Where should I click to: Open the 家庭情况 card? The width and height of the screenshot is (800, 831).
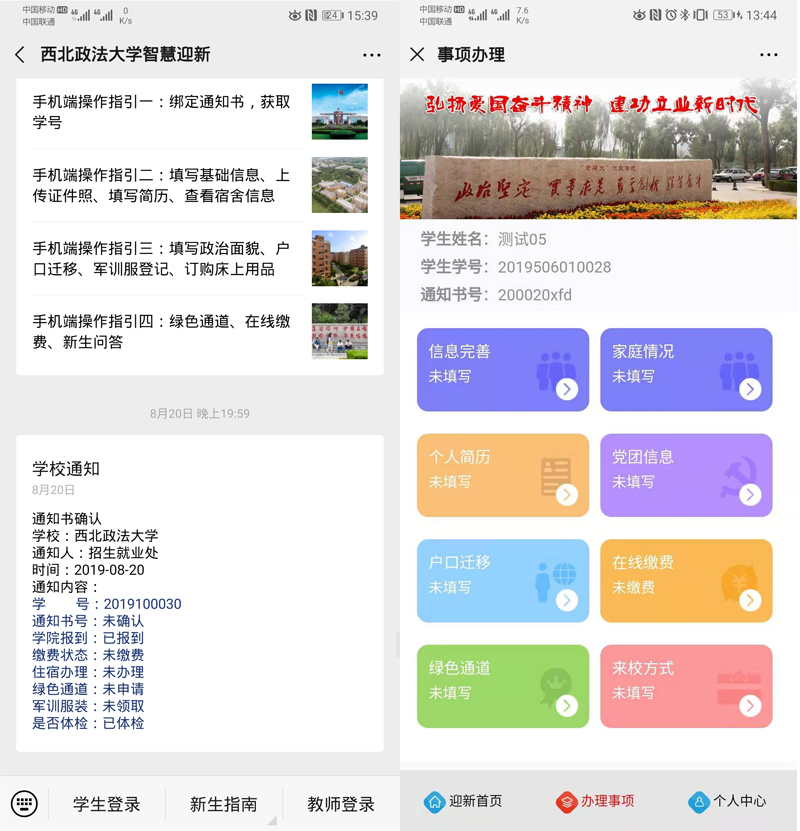click(686, 369)
